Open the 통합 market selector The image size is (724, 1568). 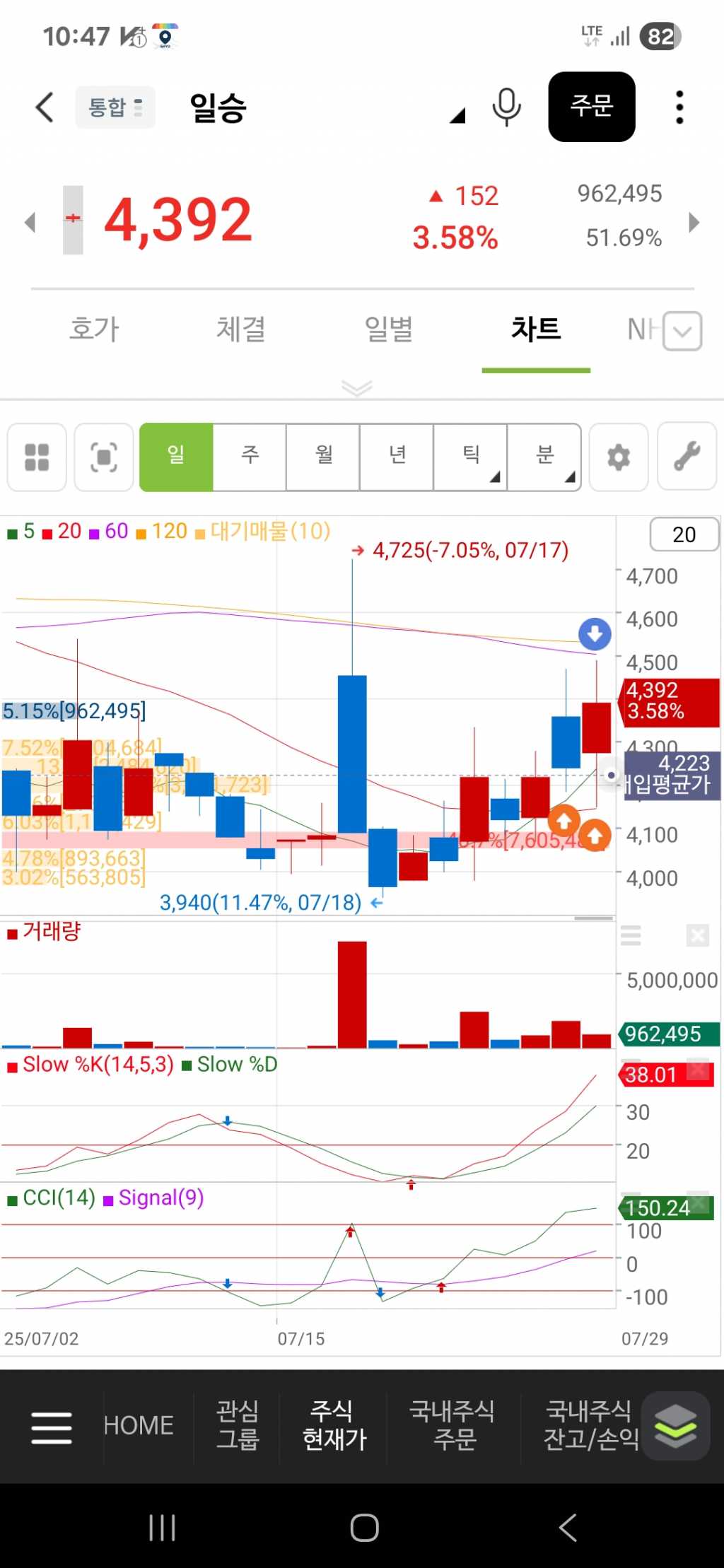115,107
